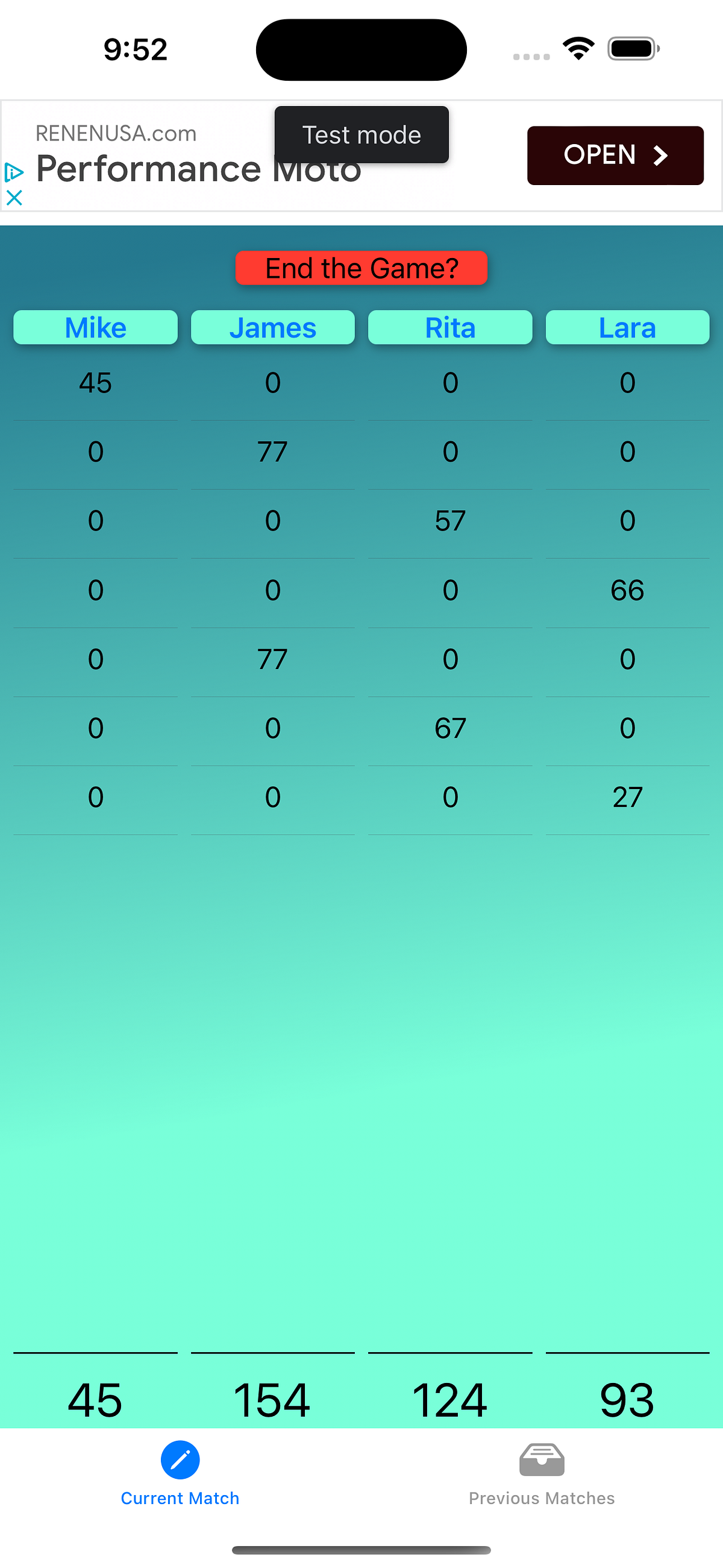723x1568 pixels.
Task: Select James's name button
Action: (273, 327)
